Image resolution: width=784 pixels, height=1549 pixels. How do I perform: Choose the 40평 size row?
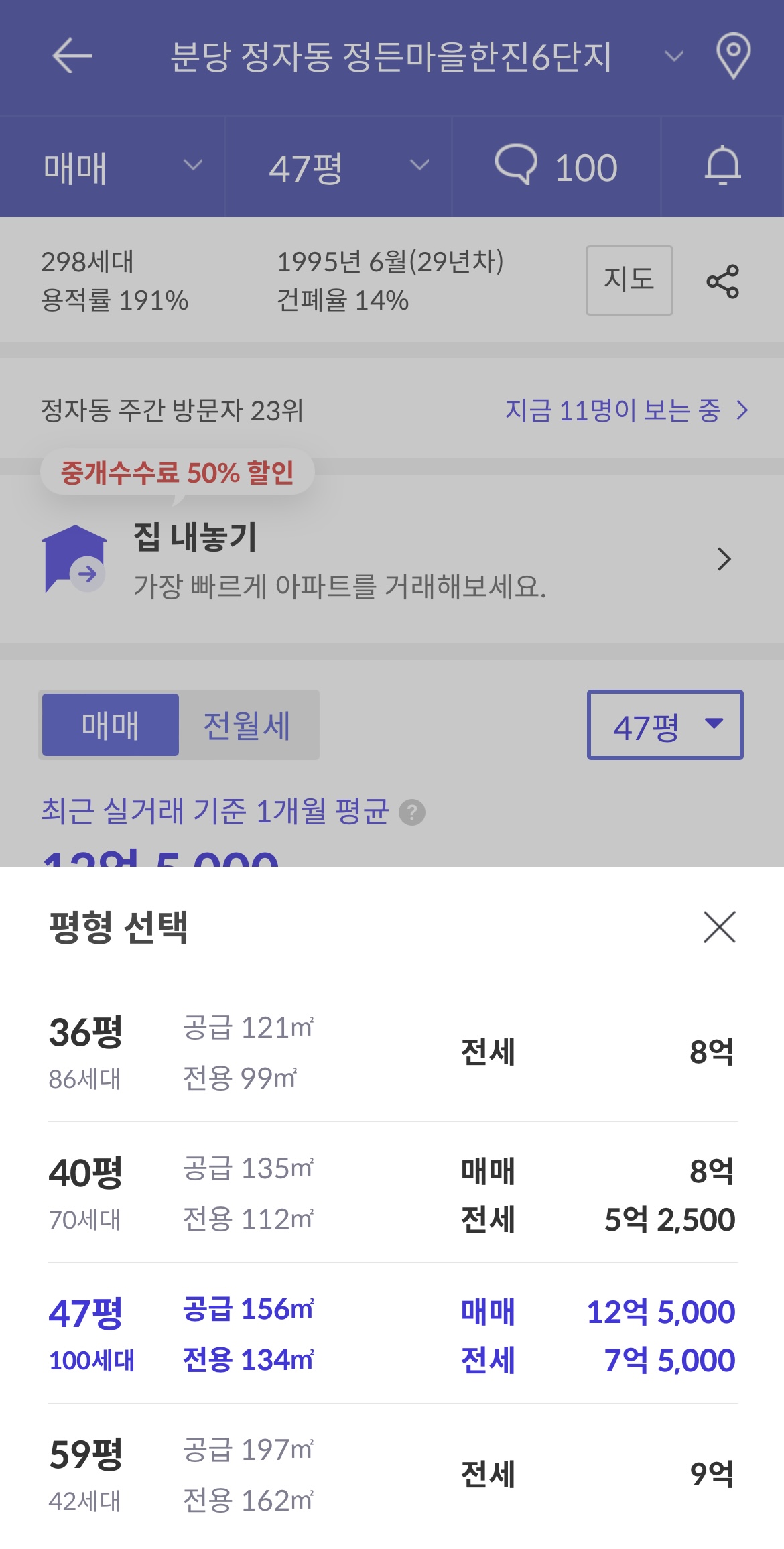click(393, 1192)
